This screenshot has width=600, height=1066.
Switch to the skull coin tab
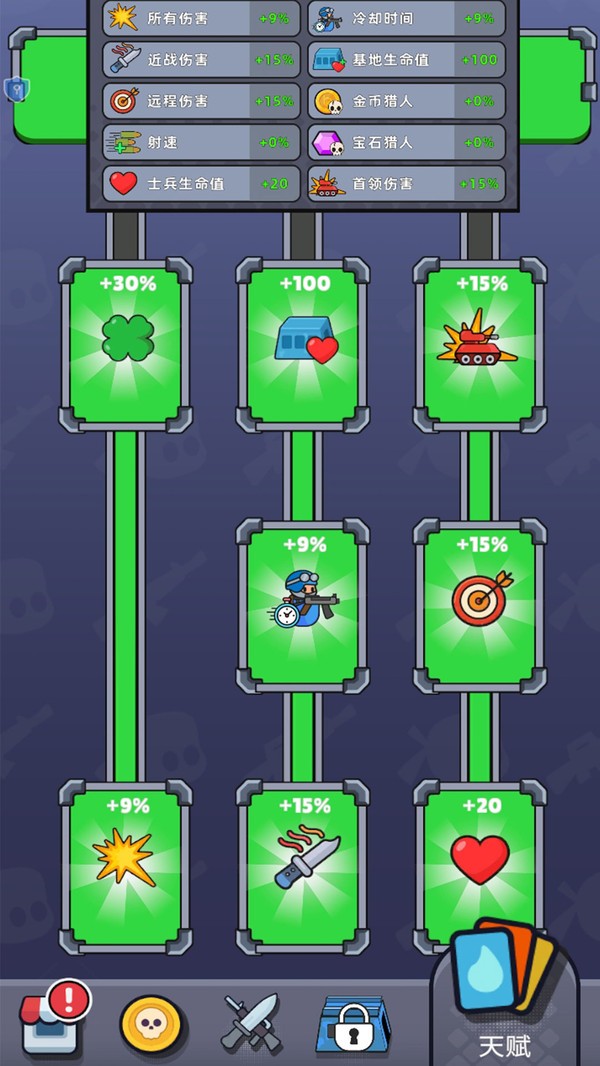(151, 1025)
